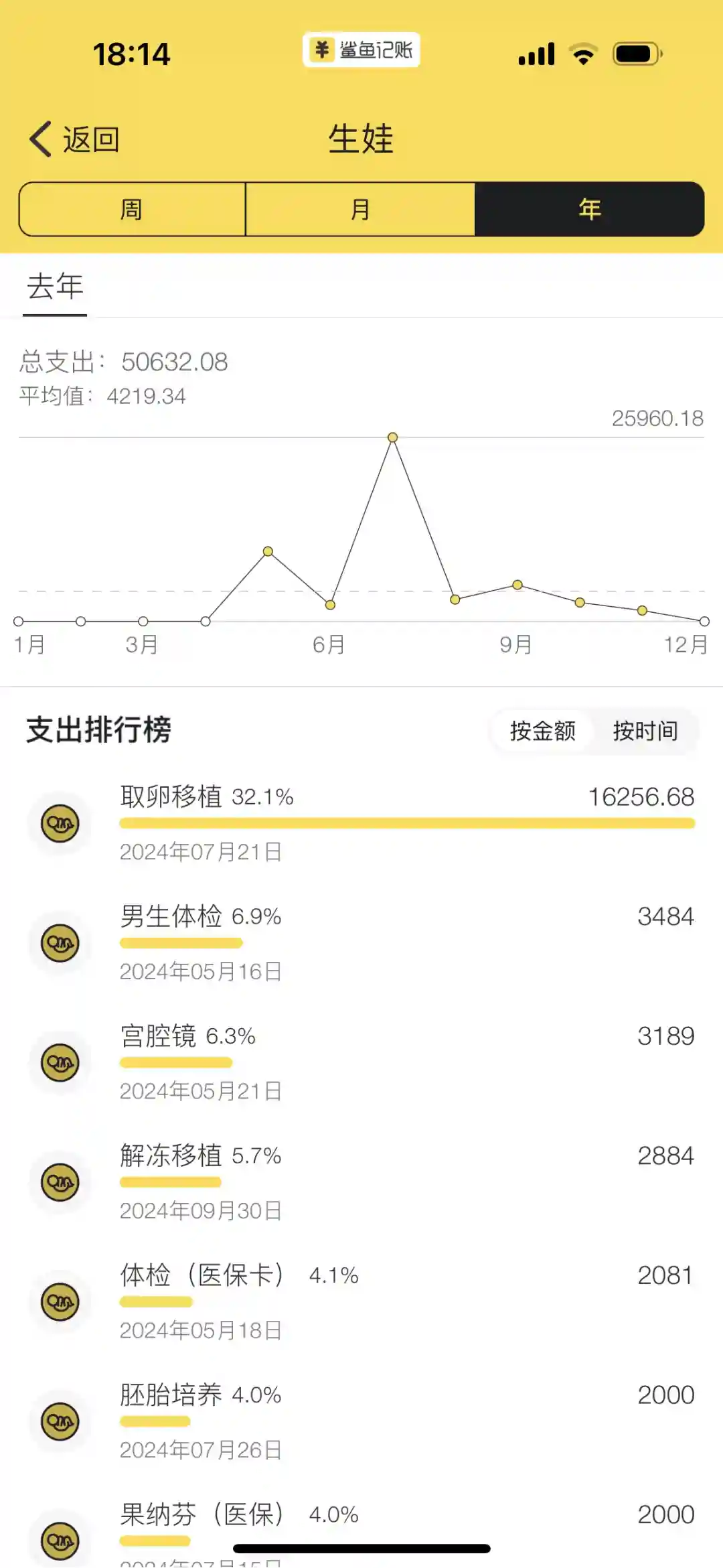The width and height of the screenshot is (723, 1568).
Task: Sort the ranking by 按时间
Action: (645, 731)
